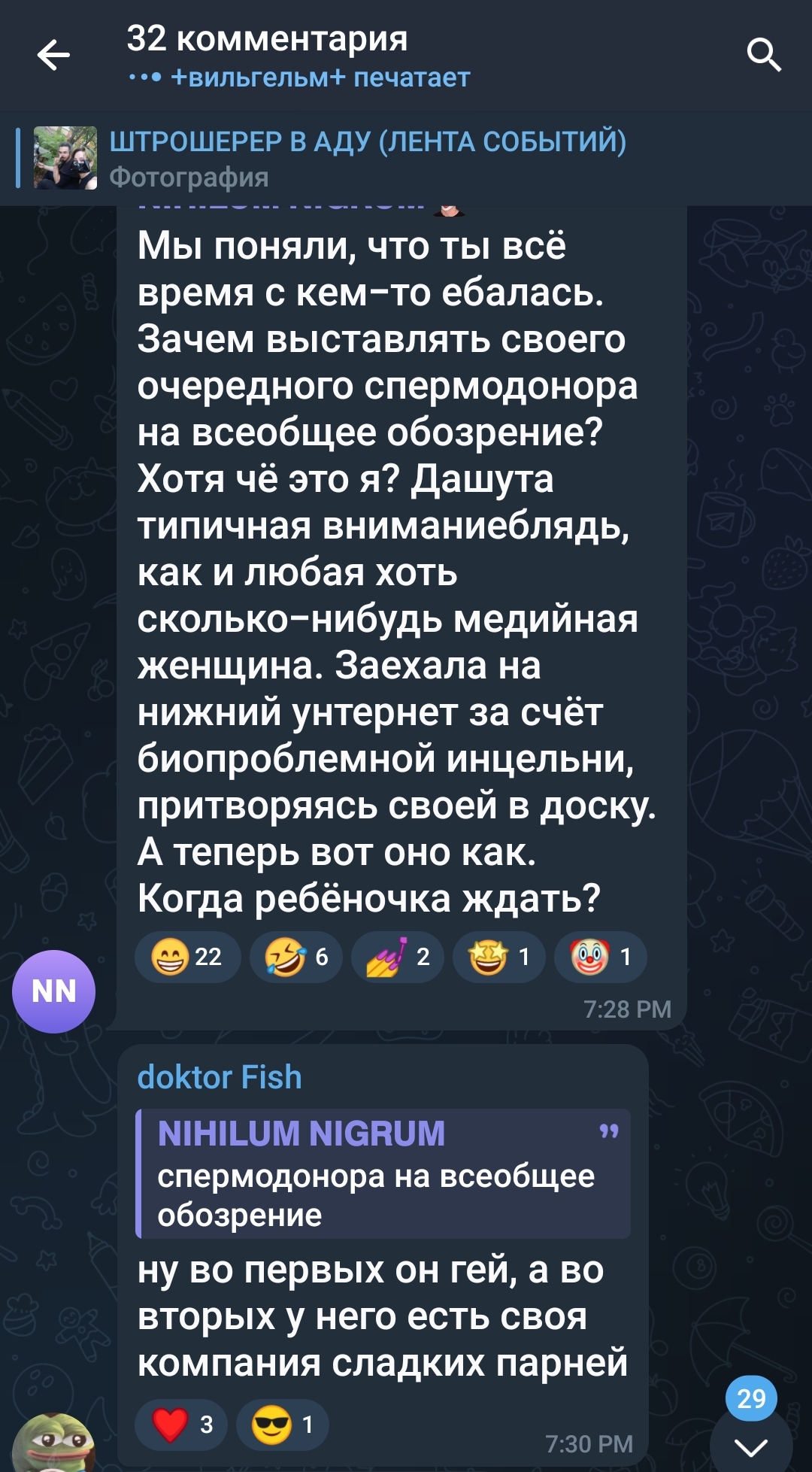This screenshot has width=812, height=1472.
Task: Jump to the quoted NIHILUM NIGRUM message
Action: (x=383, y=1173)
